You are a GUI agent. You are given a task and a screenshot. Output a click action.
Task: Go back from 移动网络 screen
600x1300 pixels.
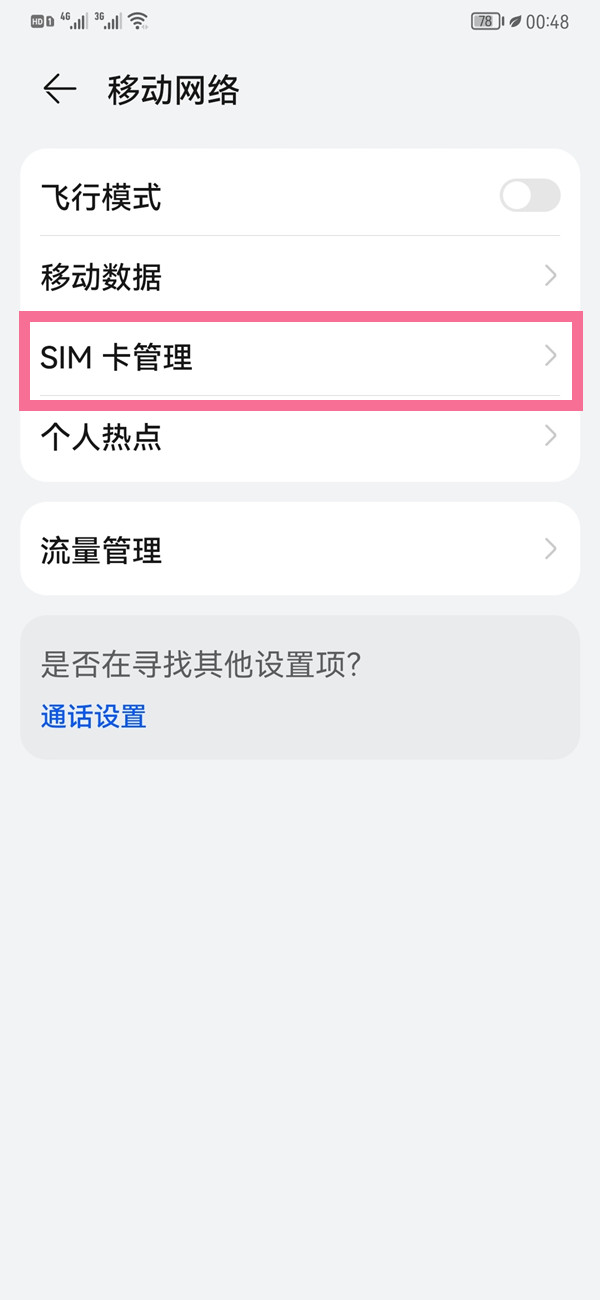point(60,90)
